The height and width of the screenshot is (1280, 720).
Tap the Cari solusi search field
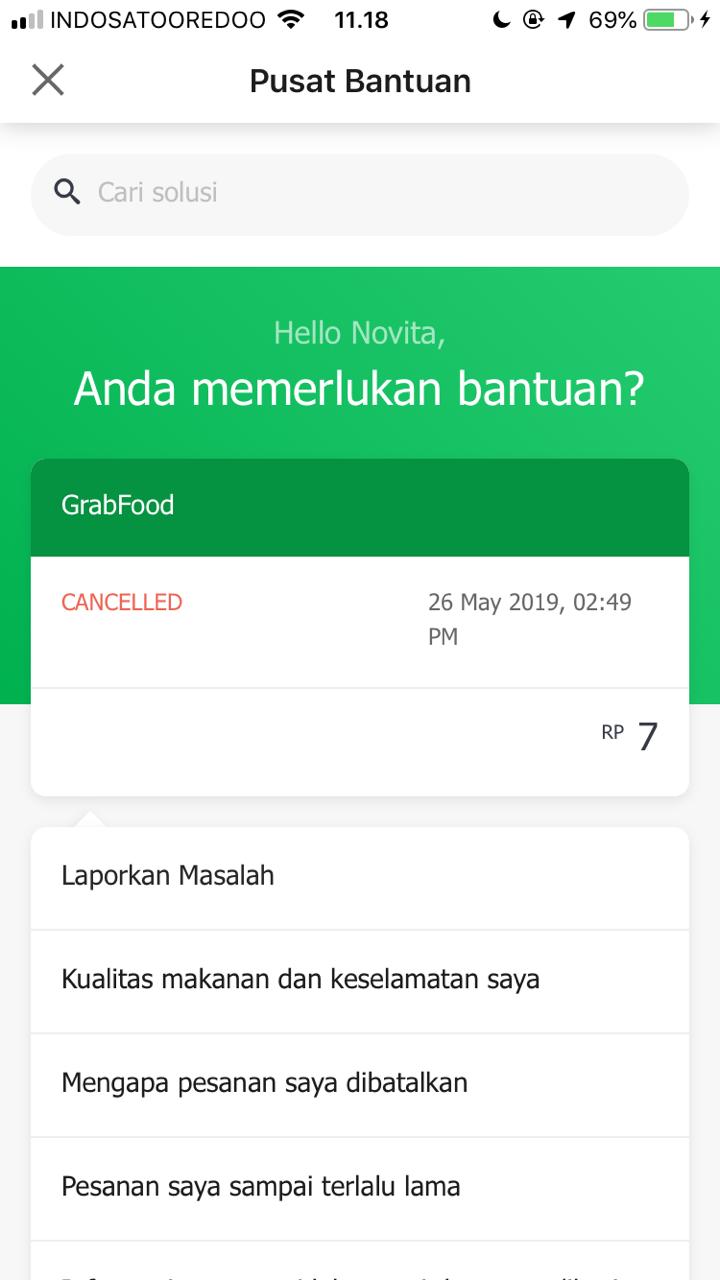[x=360, y=193]
